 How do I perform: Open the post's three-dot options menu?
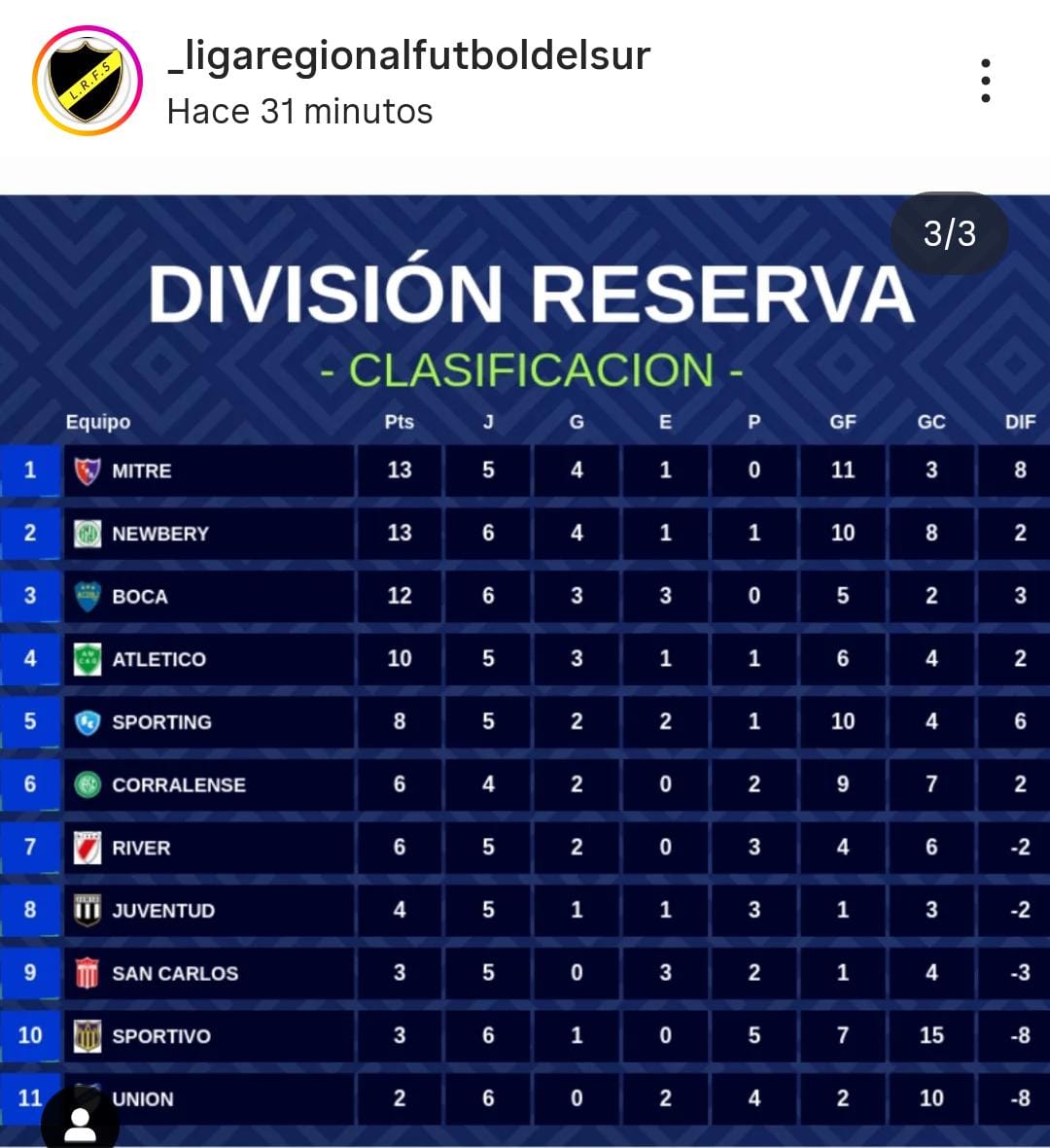coord(985,81)
